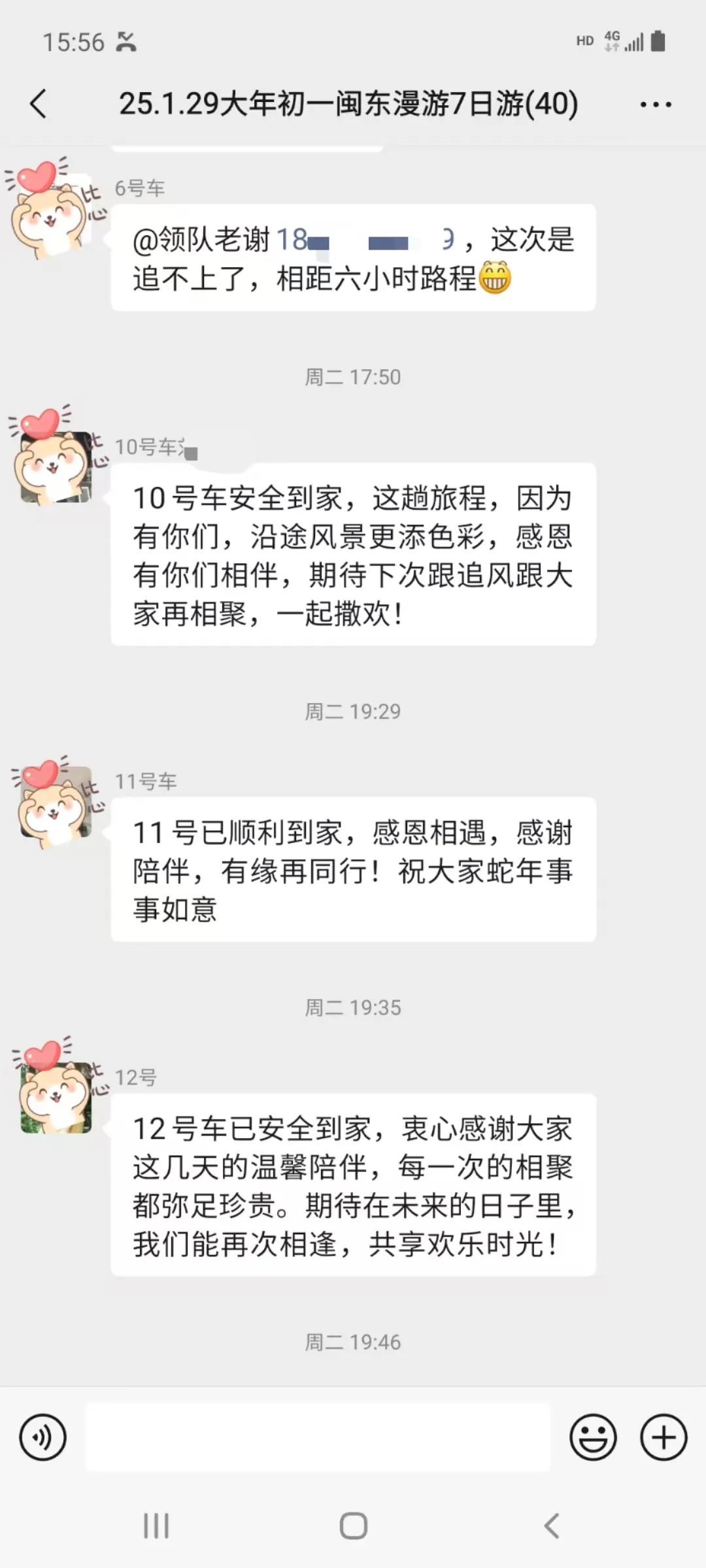Switch to voice message input
This screenshot has height=1568, width=706.
pos(42,1437)
